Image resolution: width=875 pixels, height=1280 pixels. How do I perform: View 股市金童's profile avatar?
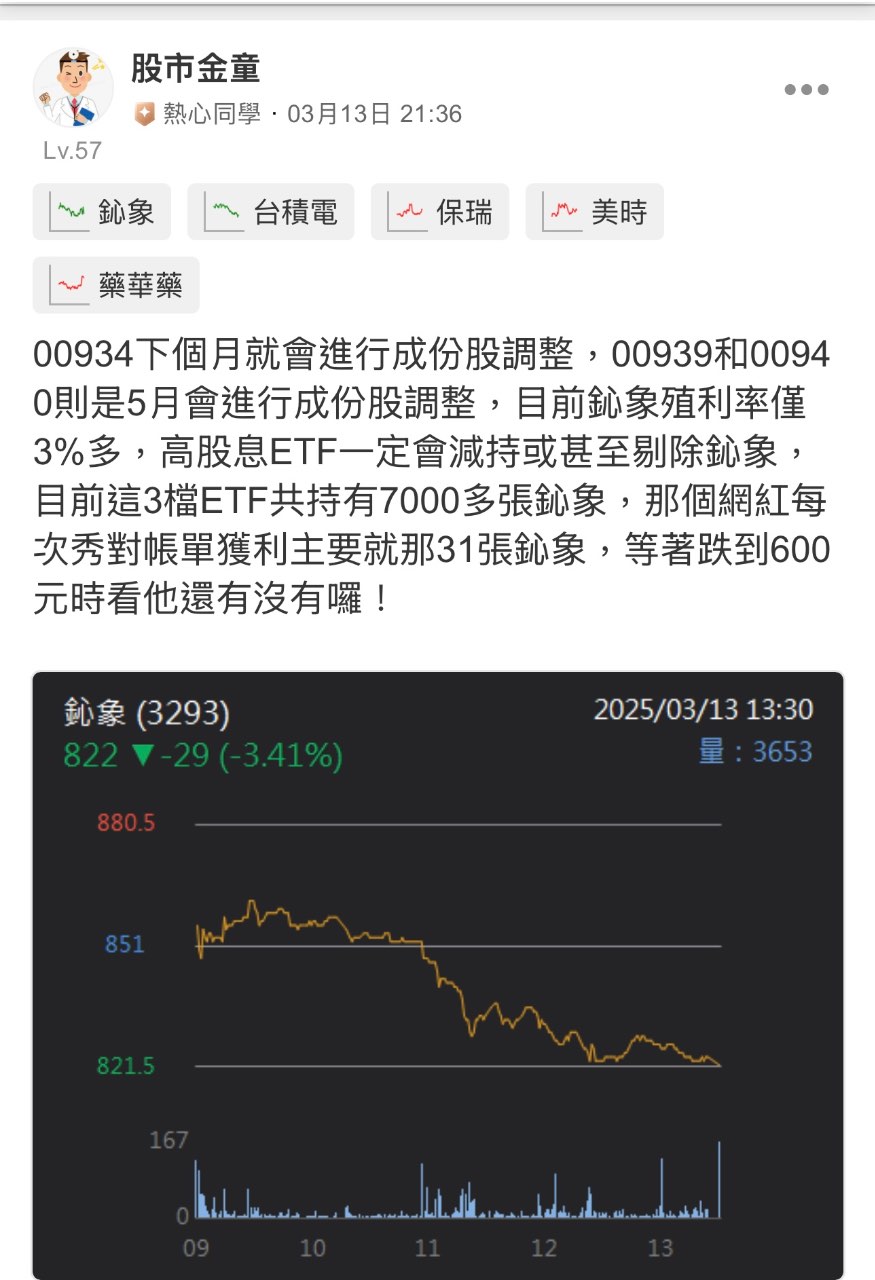[73, 88]
